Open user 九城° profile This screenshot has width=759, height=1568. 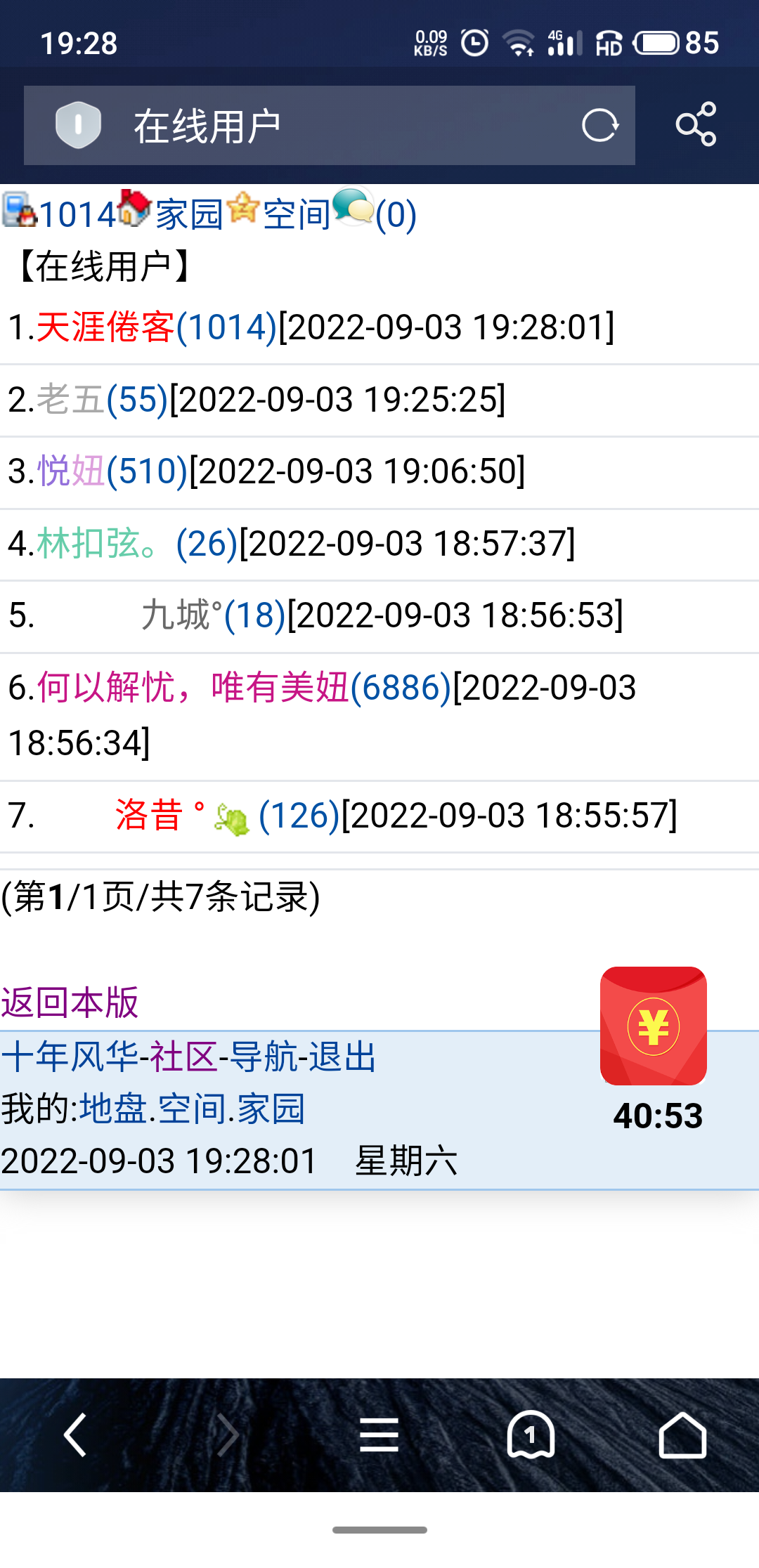[x=181, y=615]
